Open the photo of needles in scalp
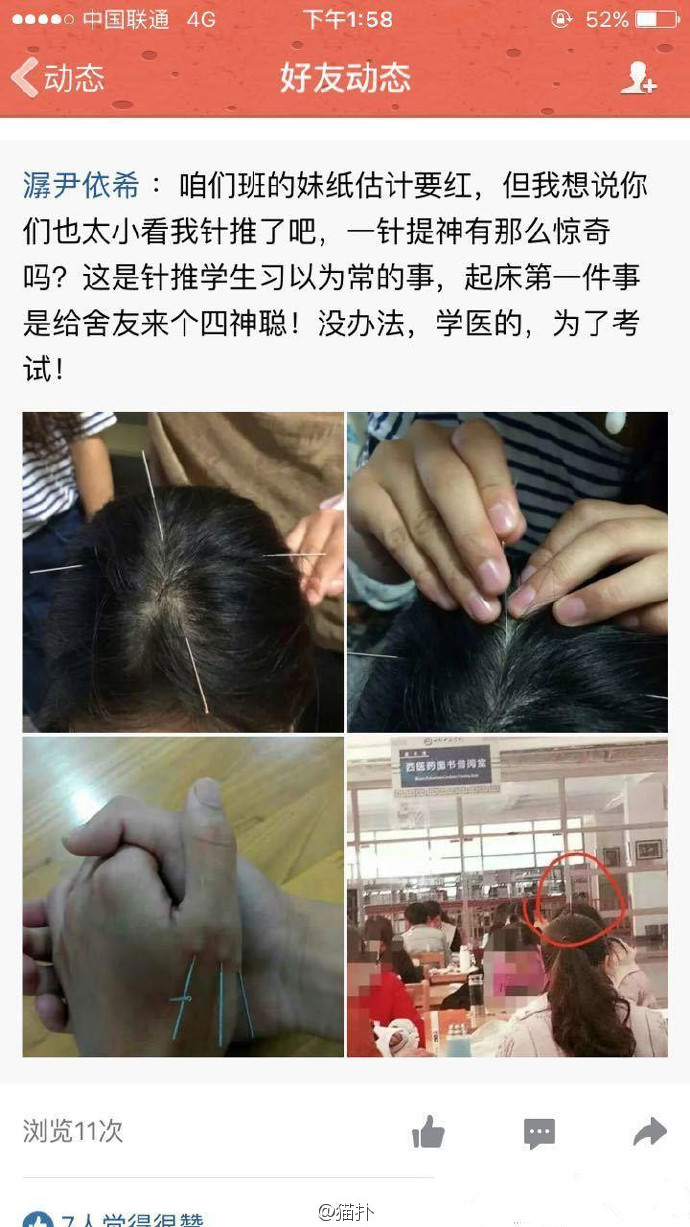Viewport: 690px width, 1227px height. tap(183, 572)
